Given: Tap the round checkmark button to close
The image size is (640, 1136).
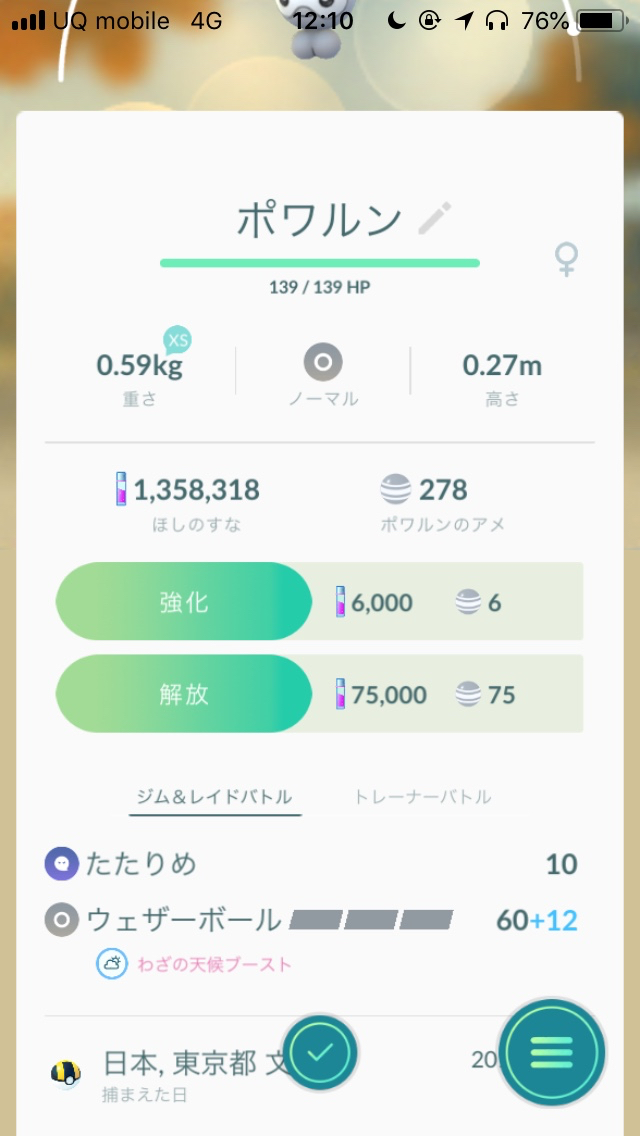Looking at the screenshot, I should (320, 1053).
